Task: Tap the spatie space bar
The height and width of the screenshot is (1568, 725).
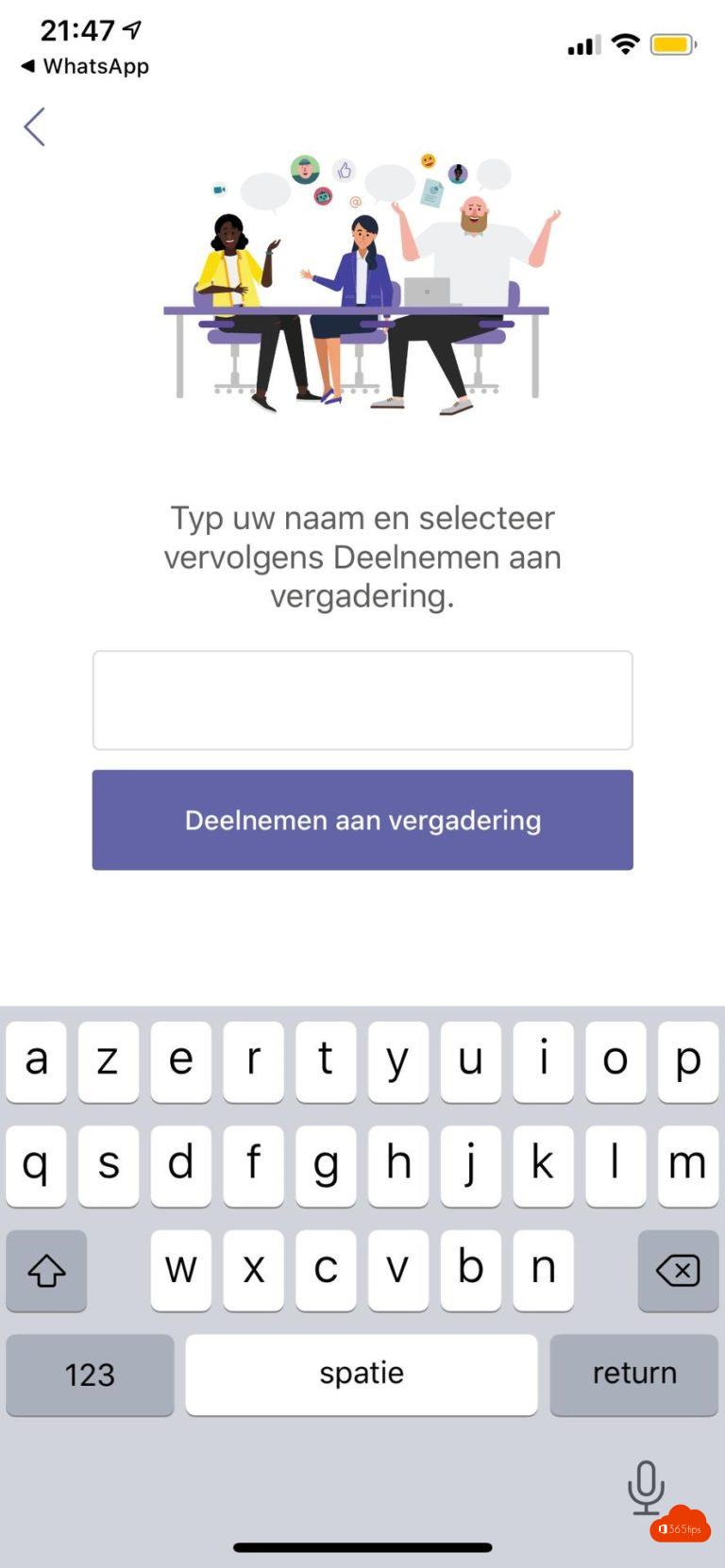Action: [362, 1375]
